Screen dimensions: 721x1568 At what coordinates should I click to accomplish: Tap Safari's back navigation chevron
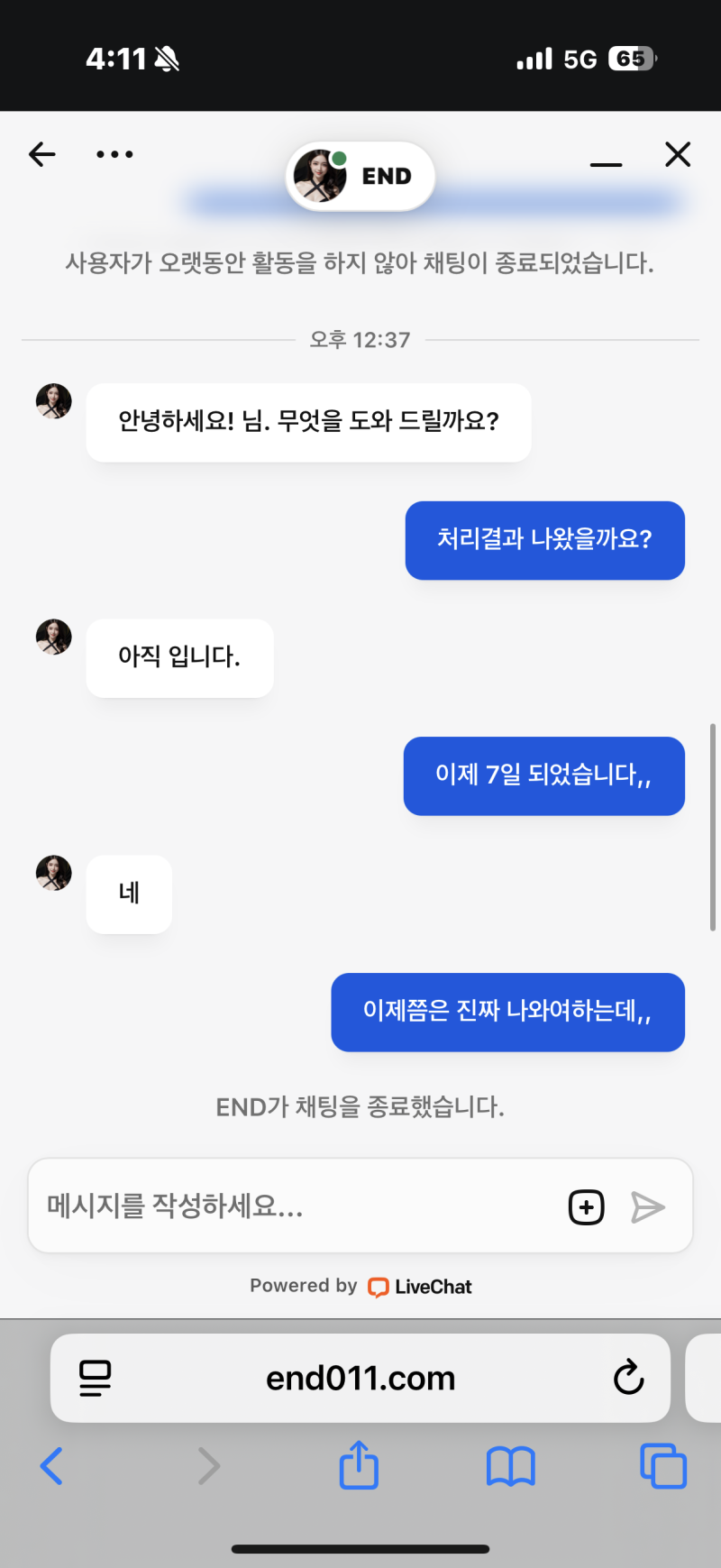tap(51, 1465)
